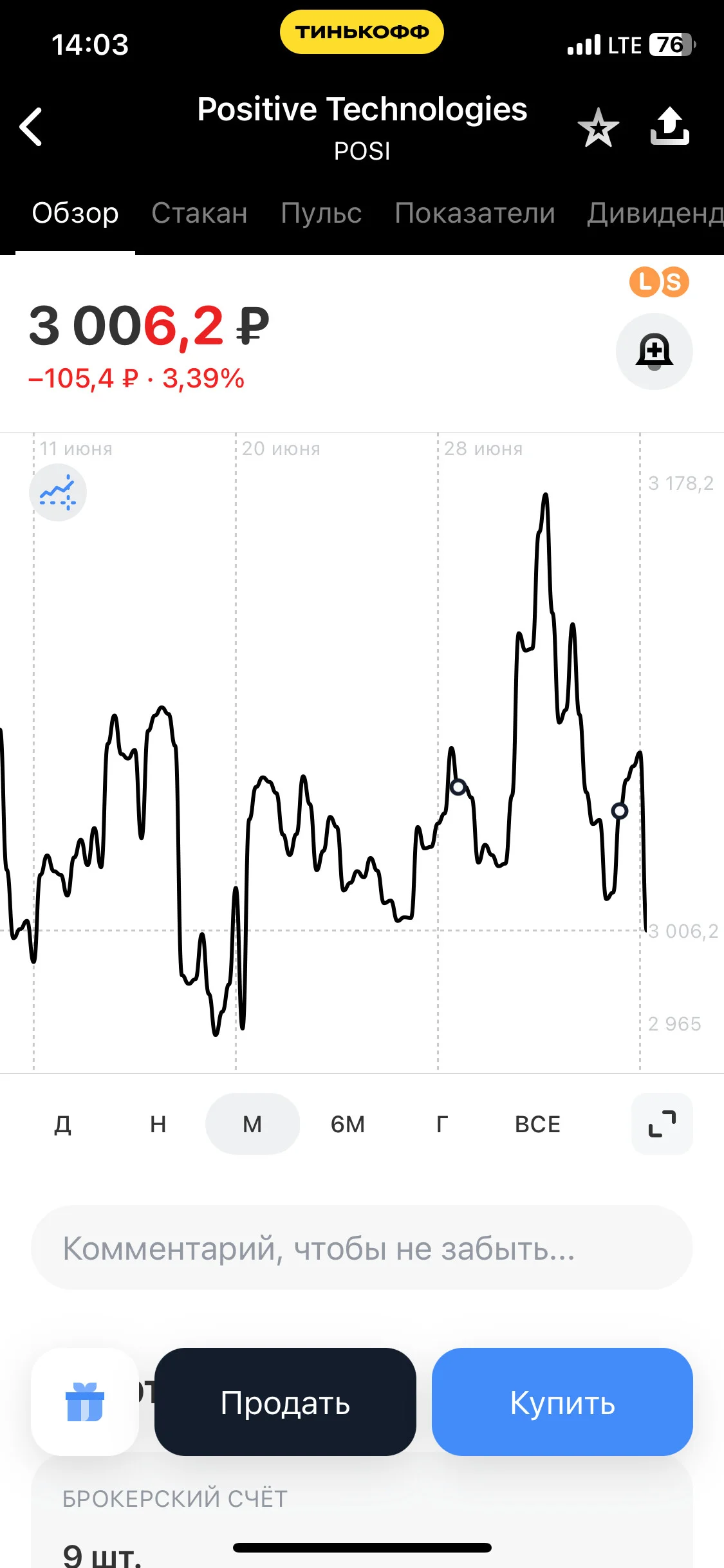This screenshot has width=724, height=1568.
Task: Select the Н chart period
Action: click(x=158, y=1124)
